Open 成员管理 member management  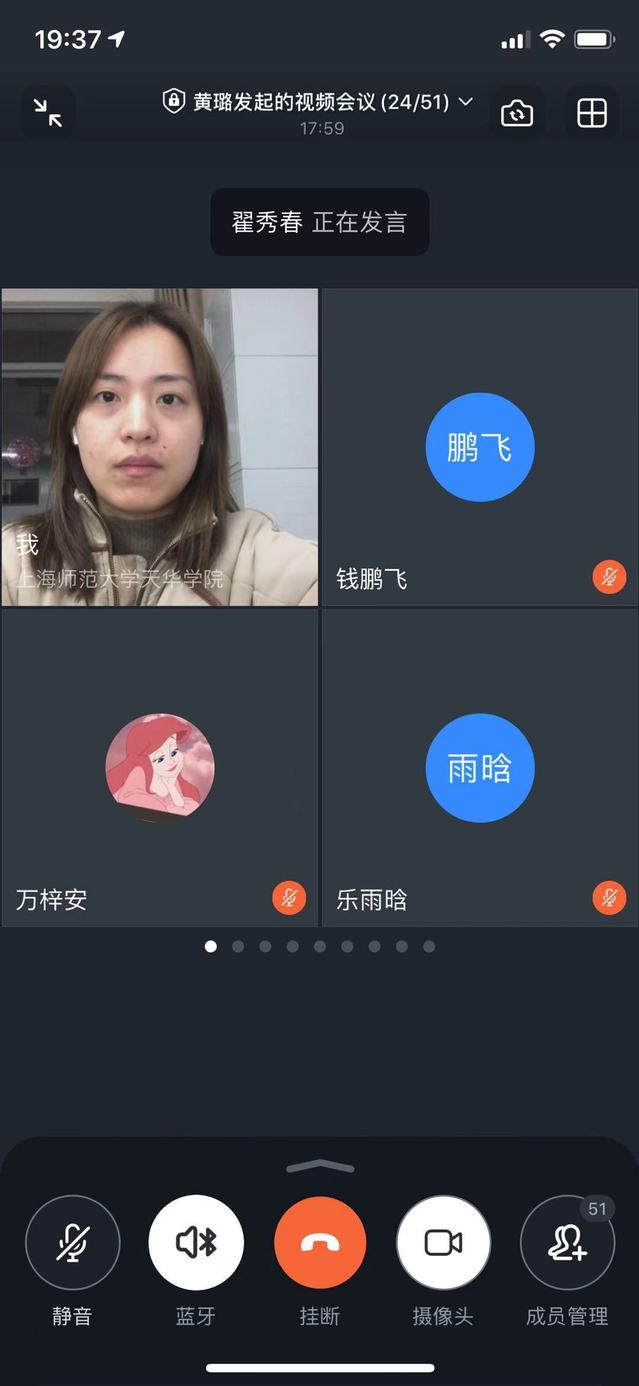click(x=567, y=1243)
